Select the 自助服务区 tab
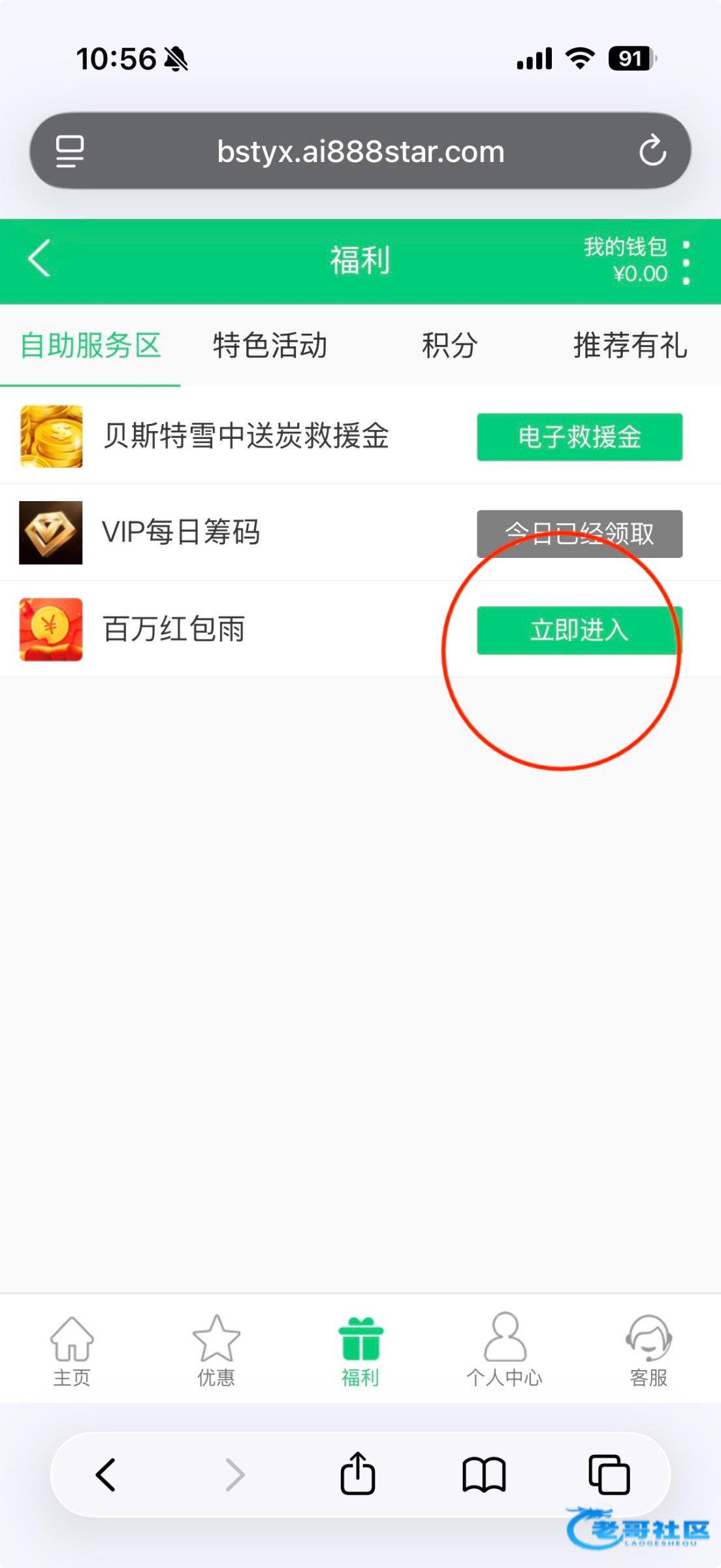 (x=90, y=346)
